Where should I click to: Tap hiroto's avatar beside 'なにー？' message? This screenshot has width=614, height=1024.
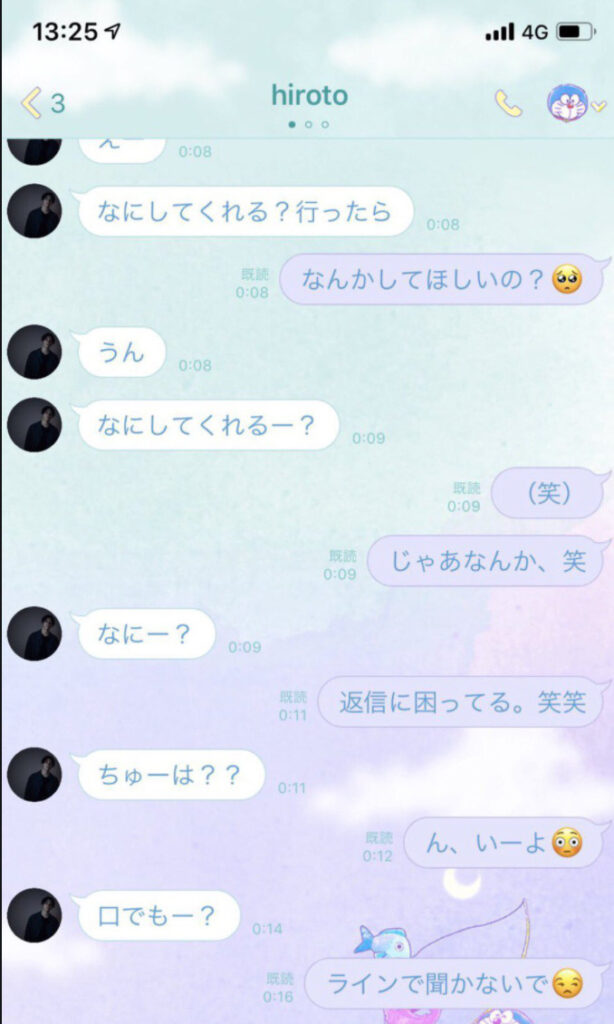(35, 633)
